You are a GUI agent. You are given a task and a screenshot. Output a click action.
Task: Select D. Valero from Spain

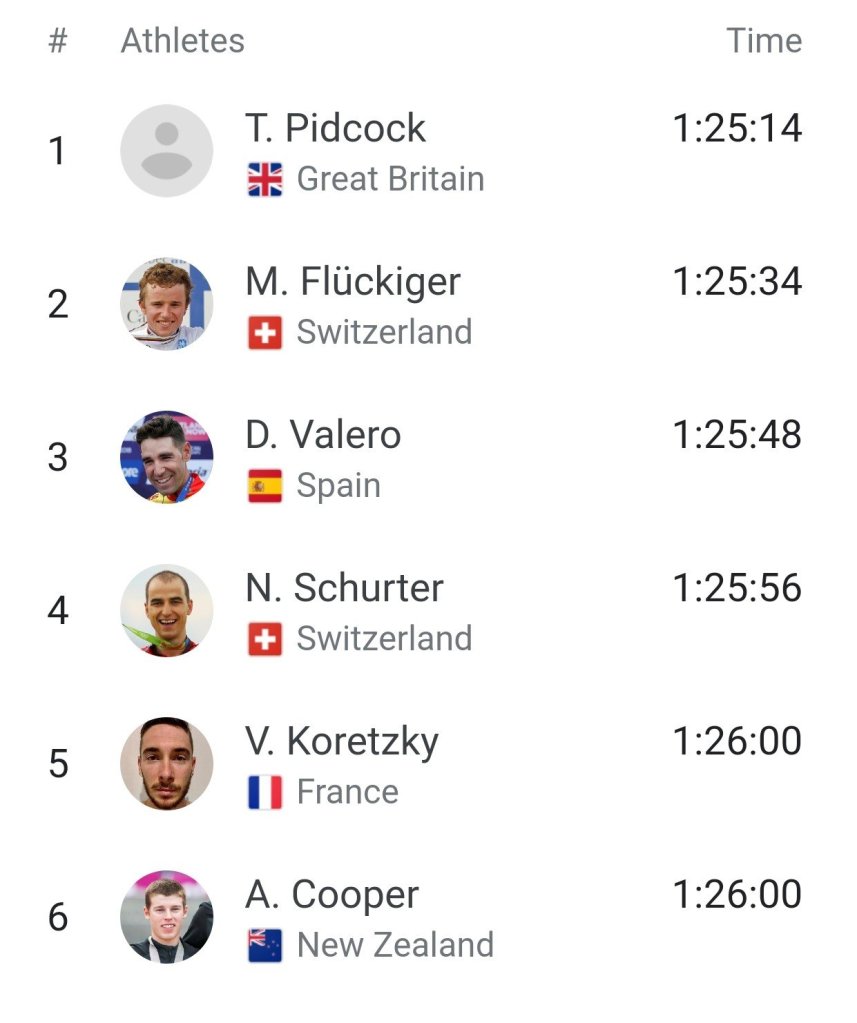(x=323, y=436)
